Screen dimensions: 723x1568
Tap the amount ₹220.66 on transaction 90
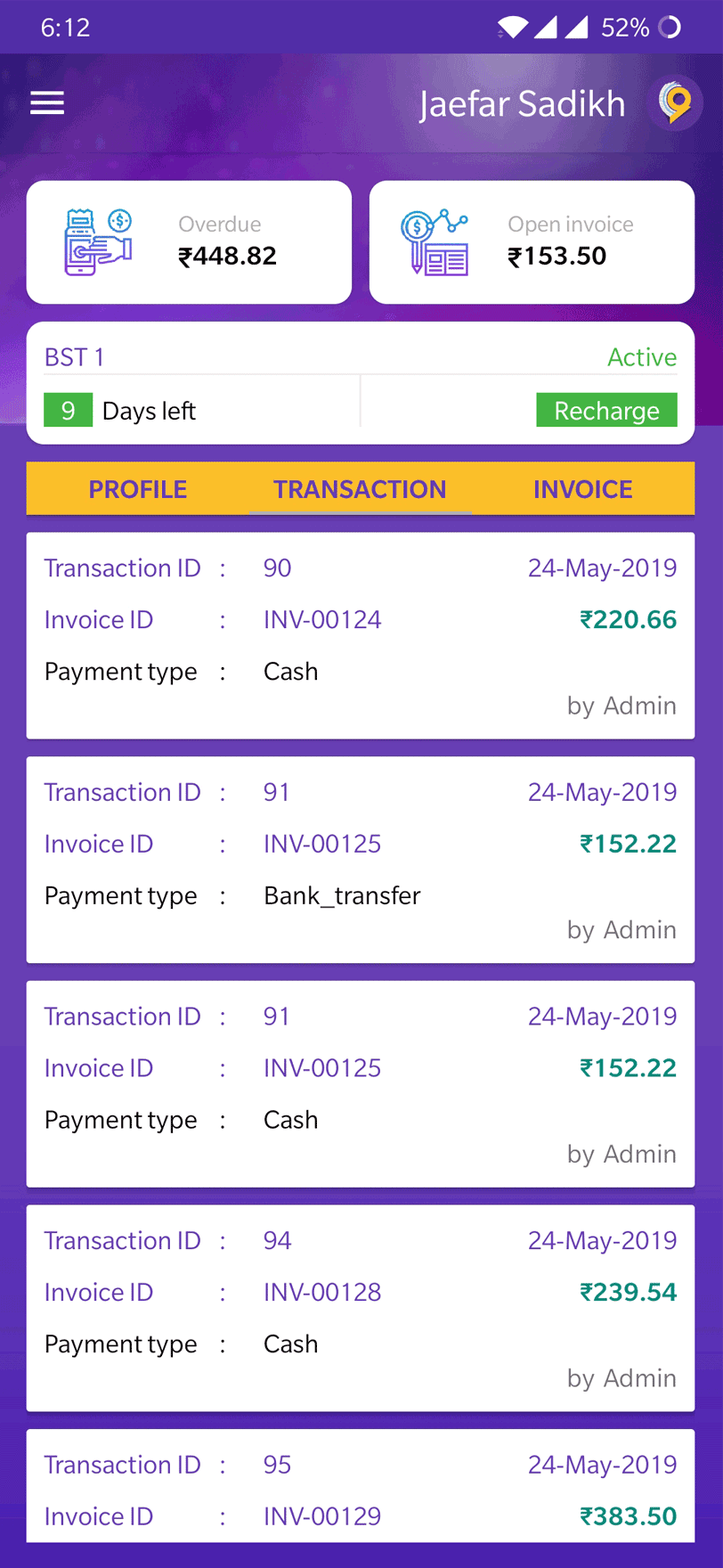click(630, 619)
